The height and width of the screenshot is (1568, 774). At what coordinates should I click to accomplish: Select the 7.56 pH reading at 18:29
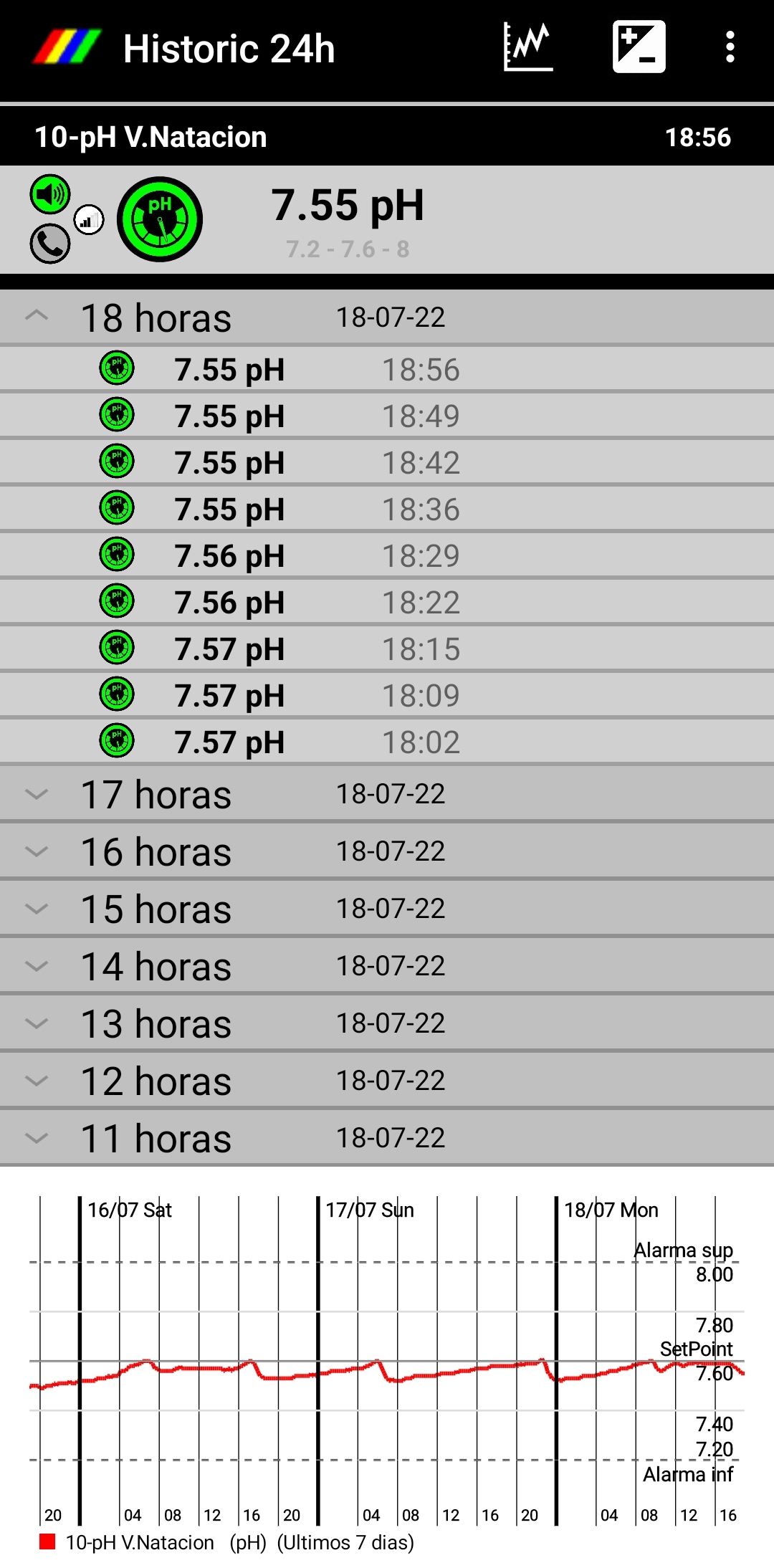(387, 556)
